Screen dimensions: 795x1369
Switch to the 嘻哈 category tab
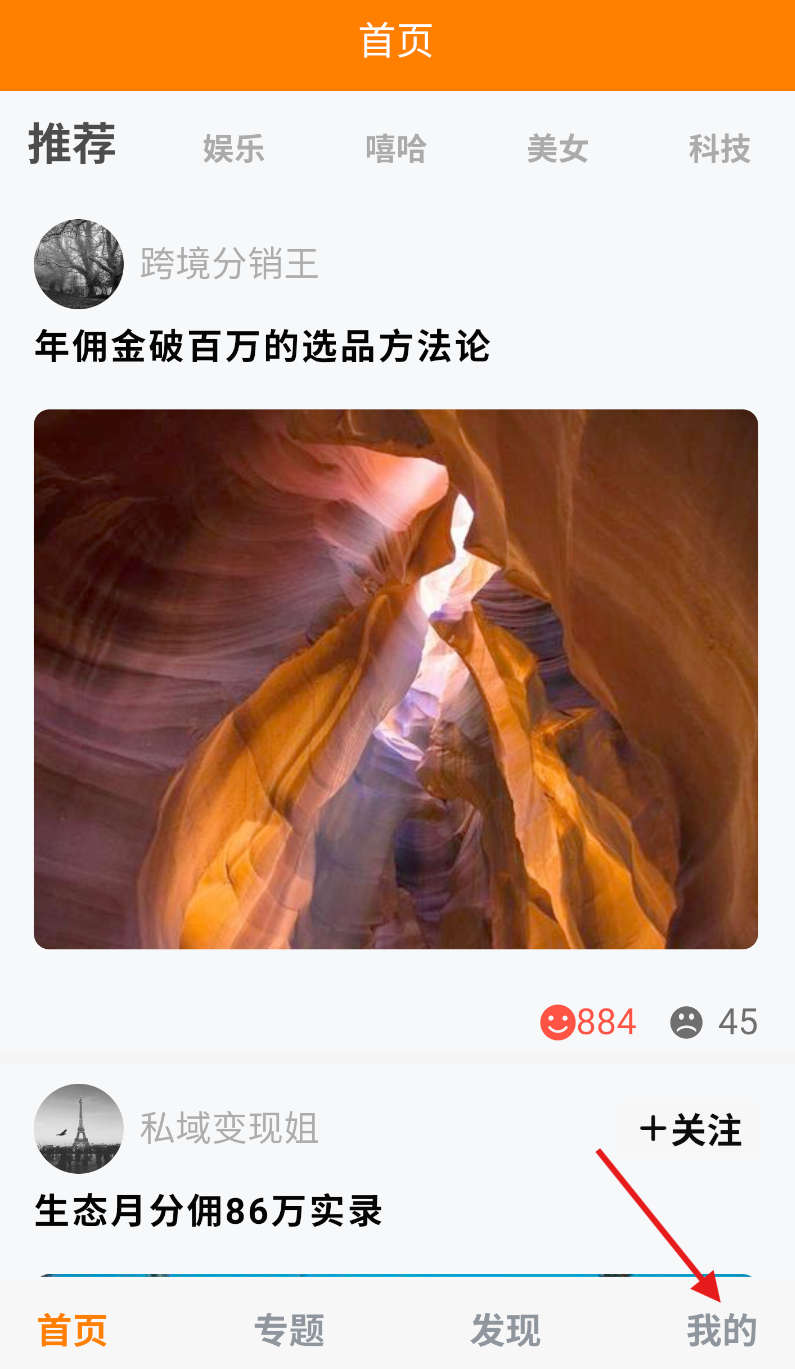(x=395, y=149)
